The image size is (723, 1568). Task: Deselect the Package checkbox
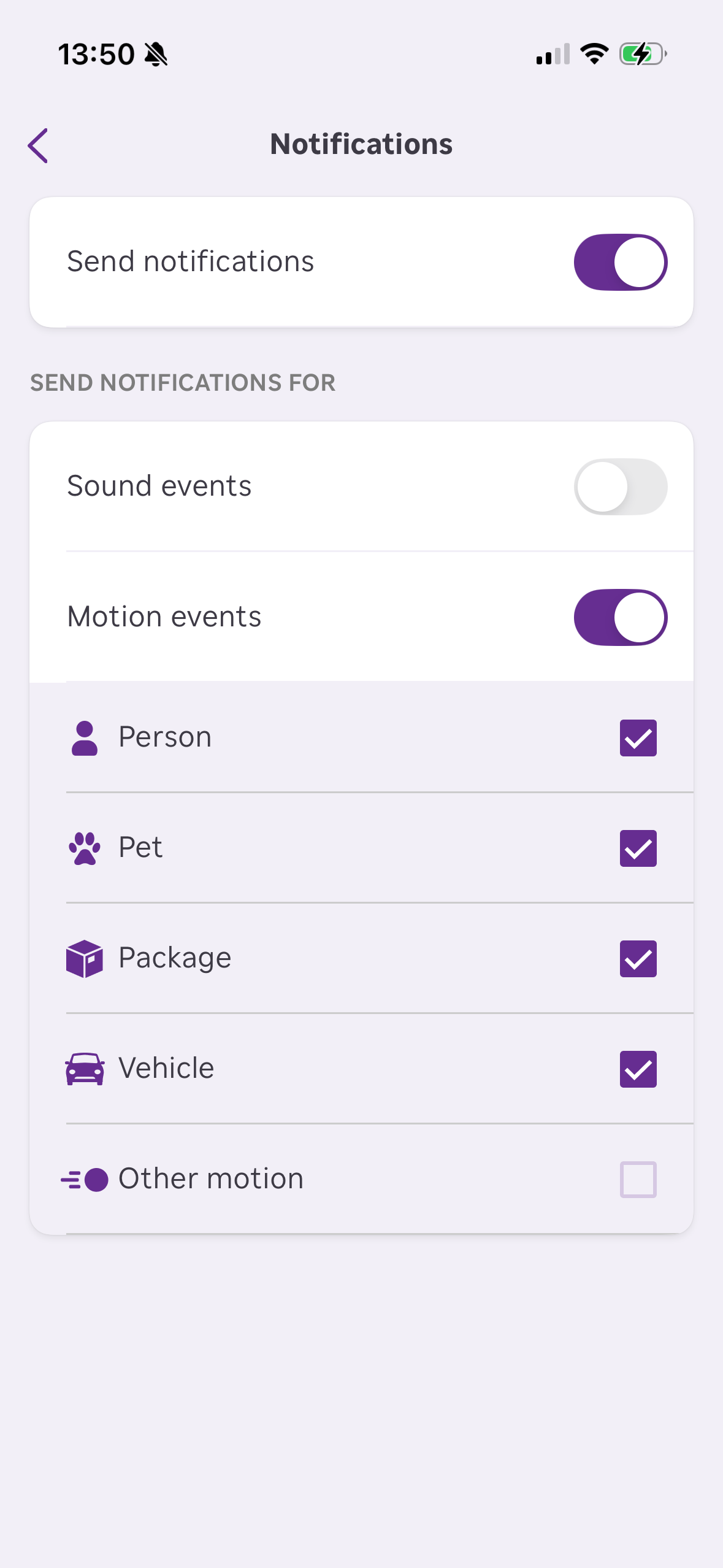coord(638,958)
